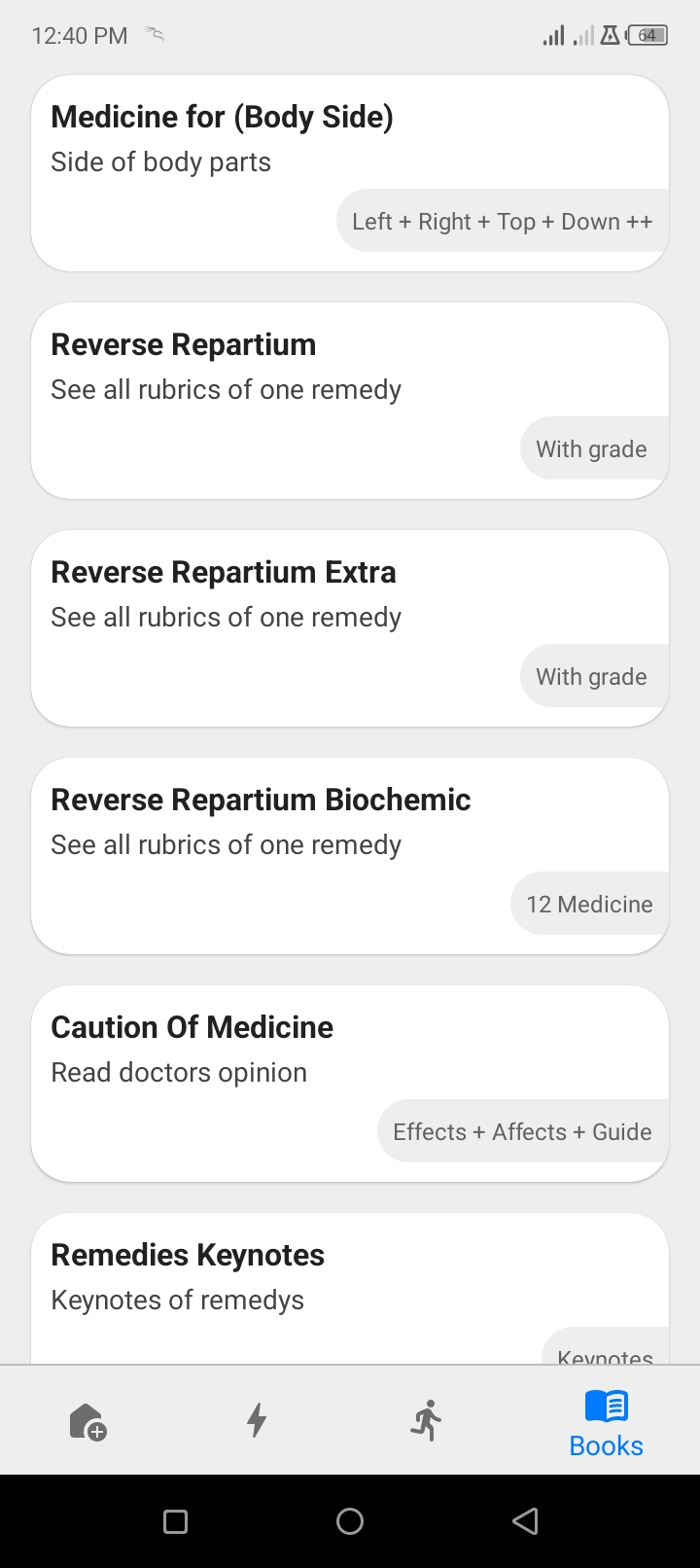This screenshot has height=1568, width=700.
Task: Tap the lightning bolt icon in bottom bar
Action: click(x=257, y=1420)
